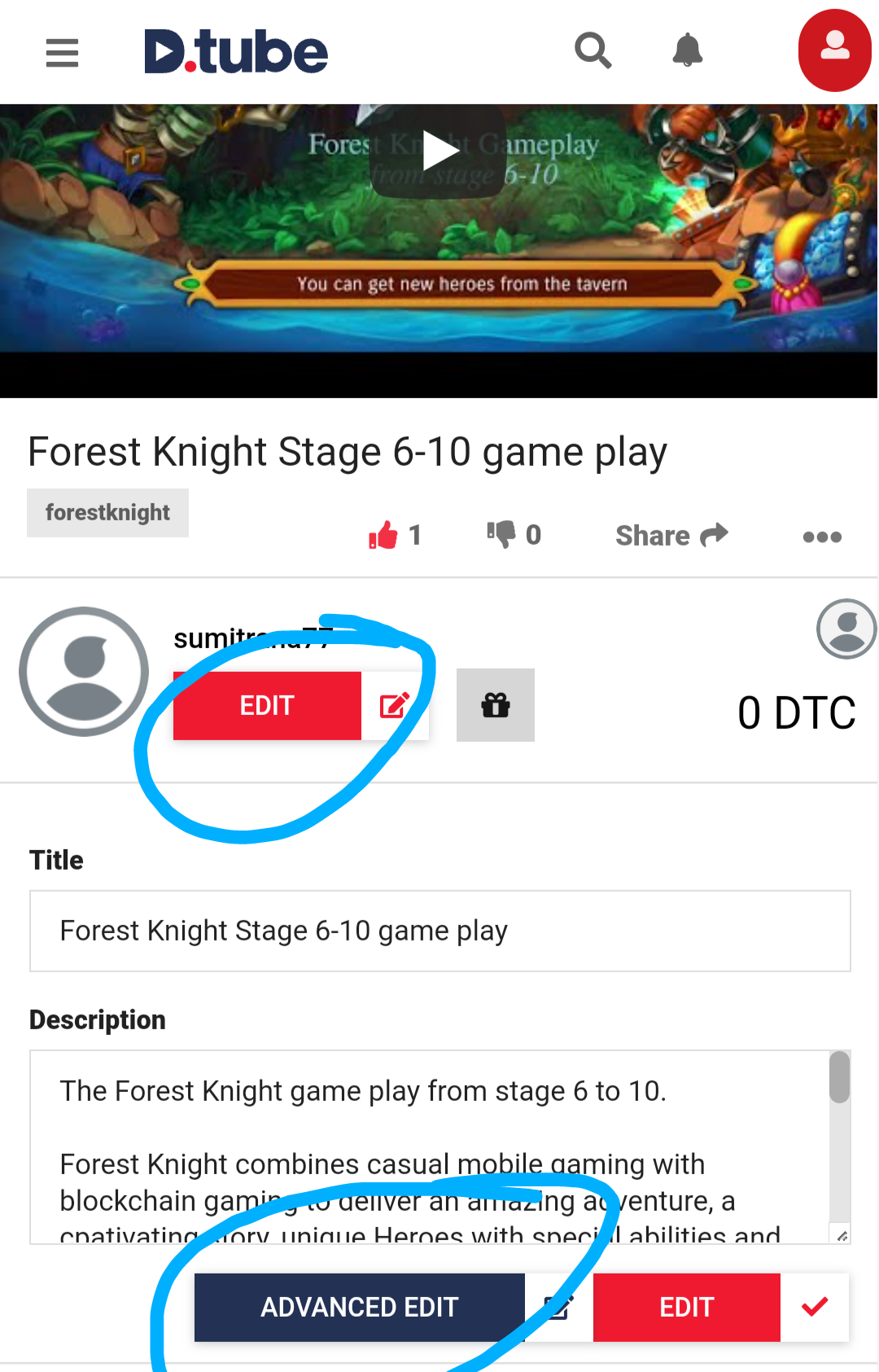Screen dimensions: 879x1372
Task: Tap the D.tube logo to go home
Action: 236,52
